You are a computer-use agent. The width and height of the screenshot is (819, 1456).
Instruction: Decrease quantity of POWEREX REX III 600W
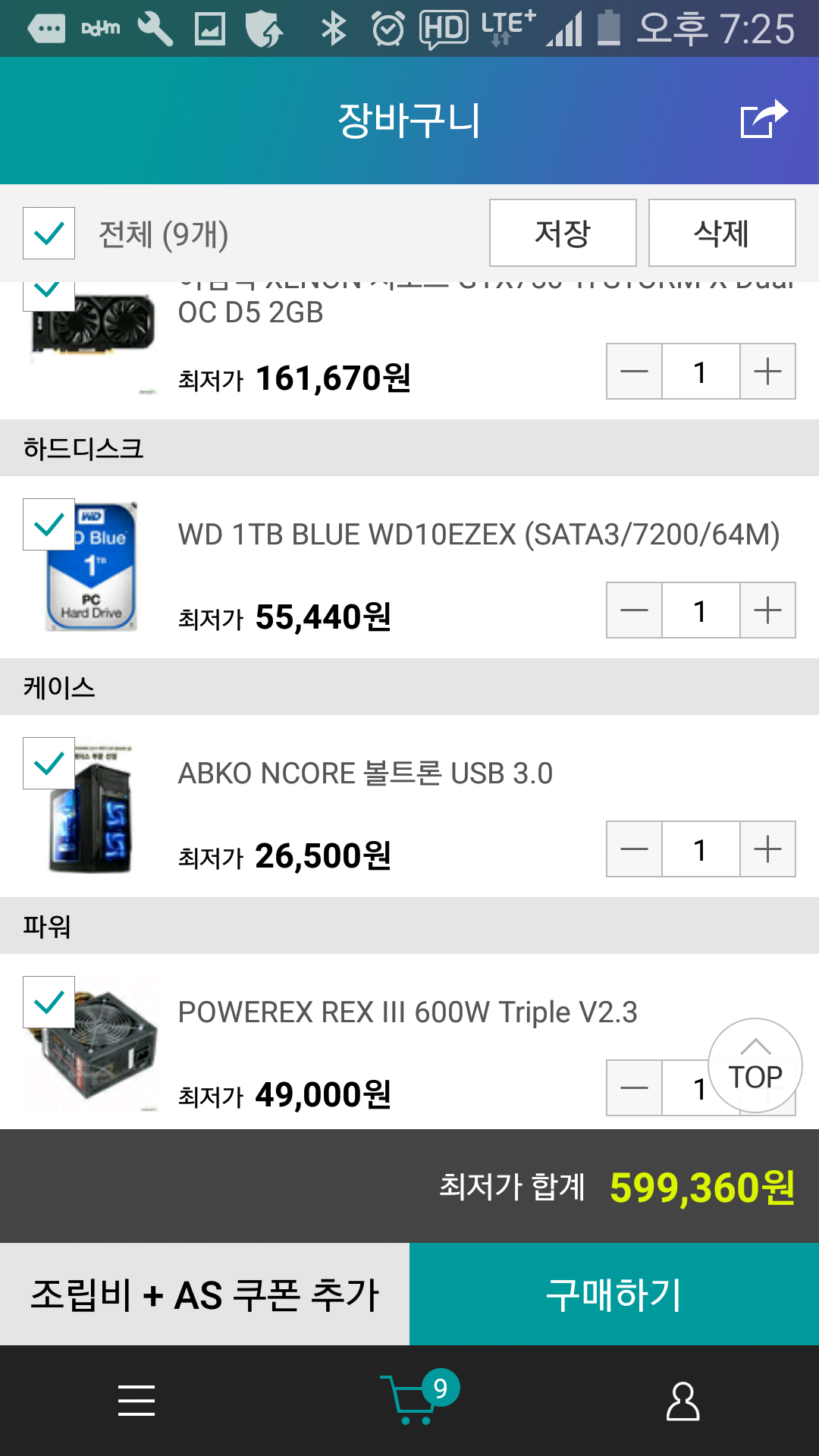[x=634, y=1088]
